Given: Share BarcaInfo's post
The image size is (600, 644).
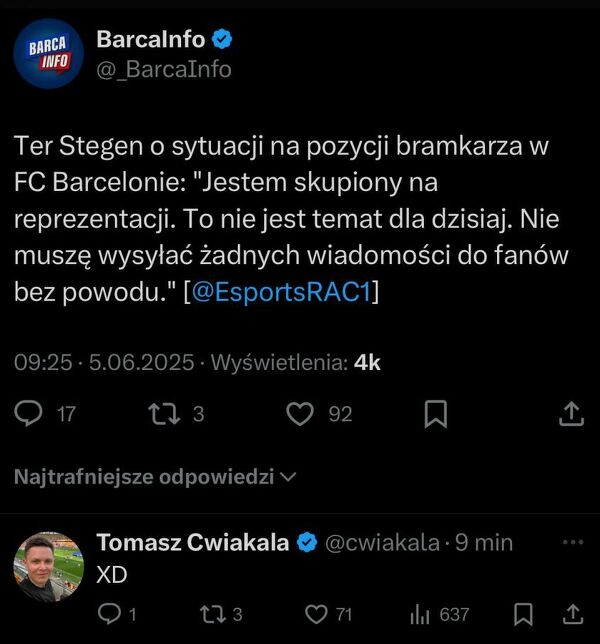Looking at the screenshot, I should pyautogui.click(x=571, y=413).
